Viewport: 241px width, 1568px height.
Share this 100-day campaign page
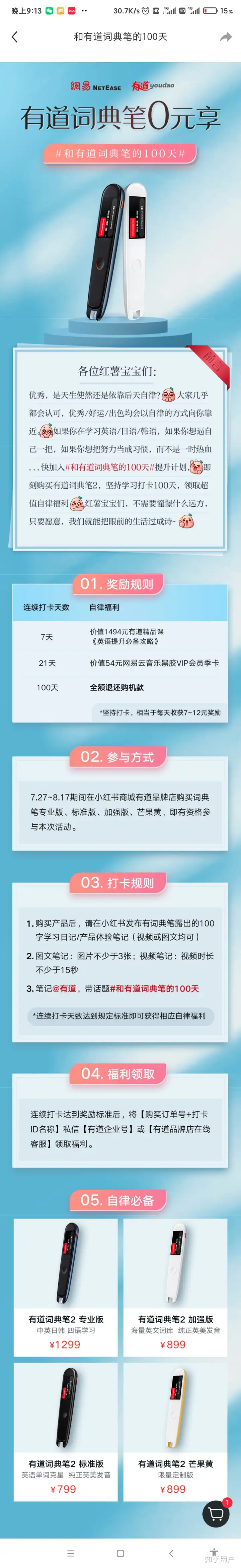click(x=226, y=37)
